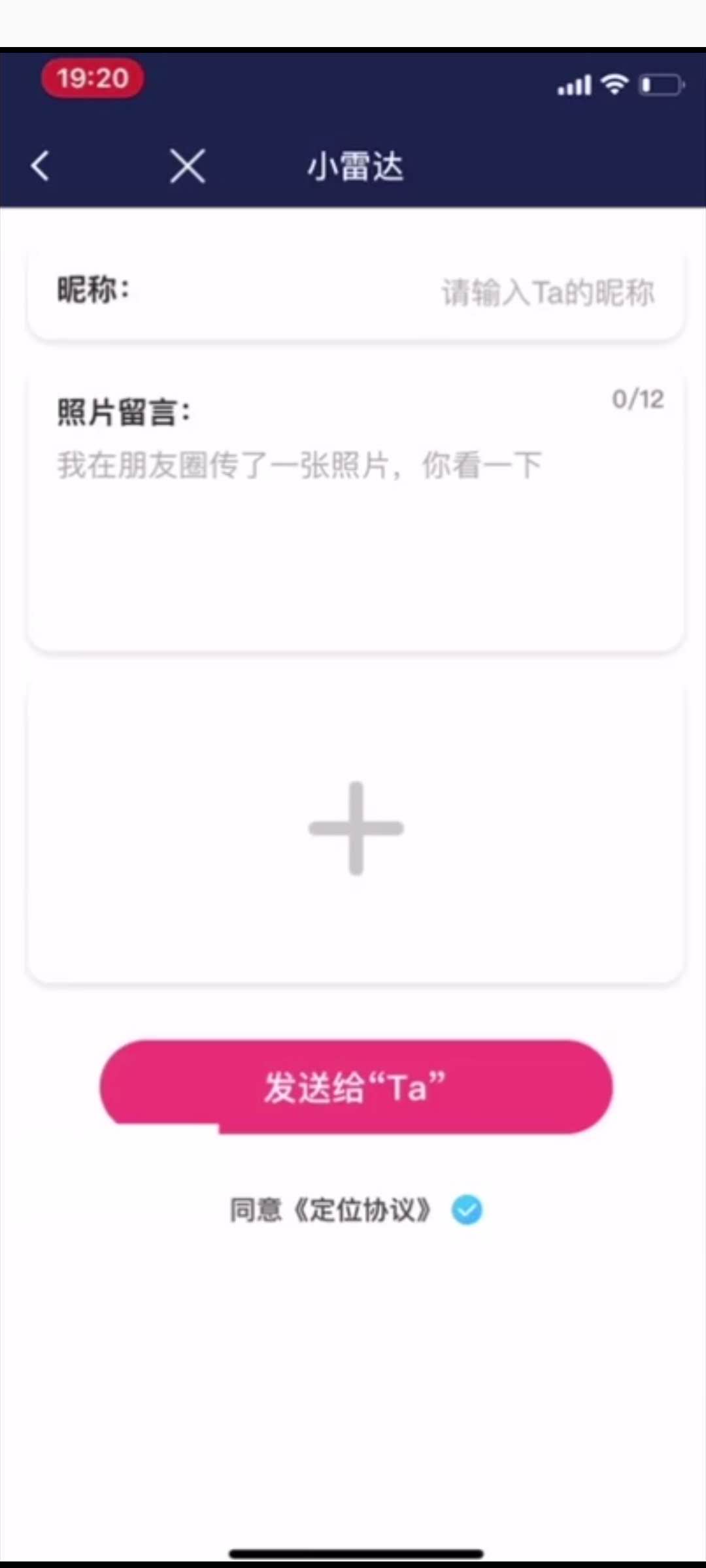Uncheck the 同意 agreement checkbox
This screenshot has width=706, height=1568.
467,1210
